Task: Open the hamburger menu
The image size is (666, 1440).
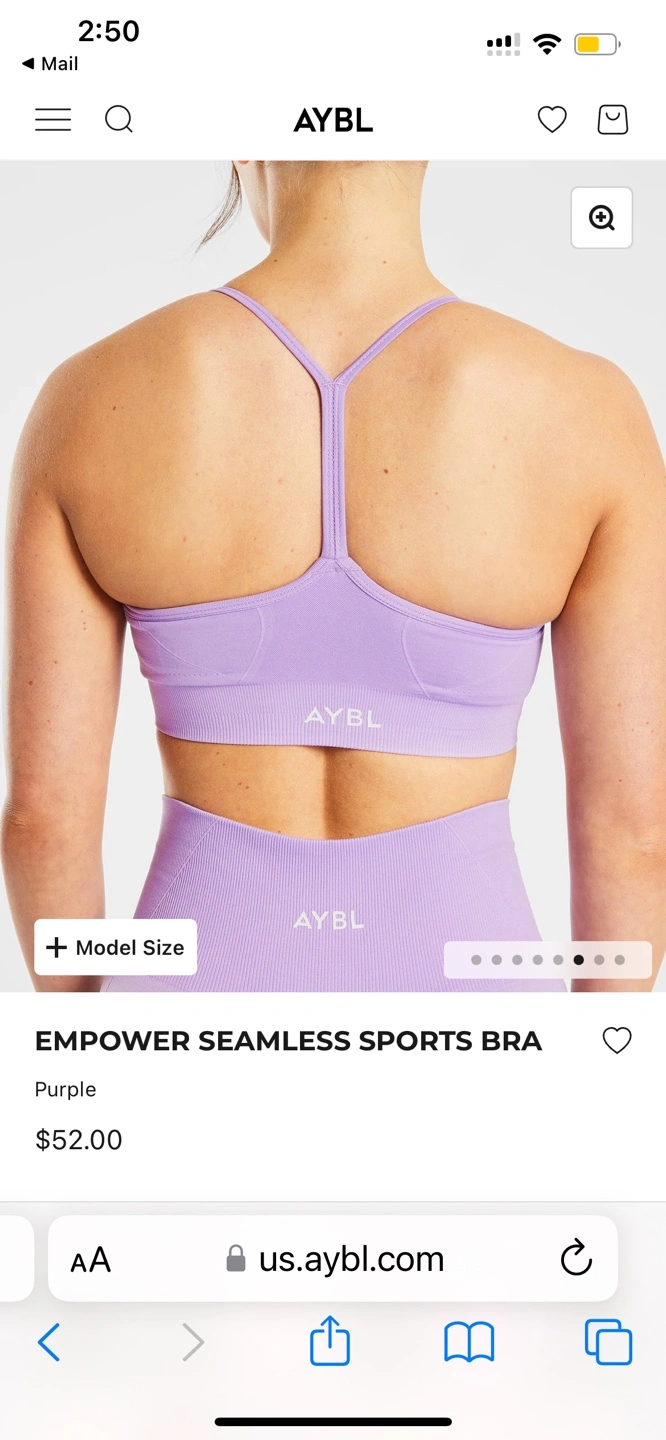Action: pyautogui.click(x=53, y=120)
